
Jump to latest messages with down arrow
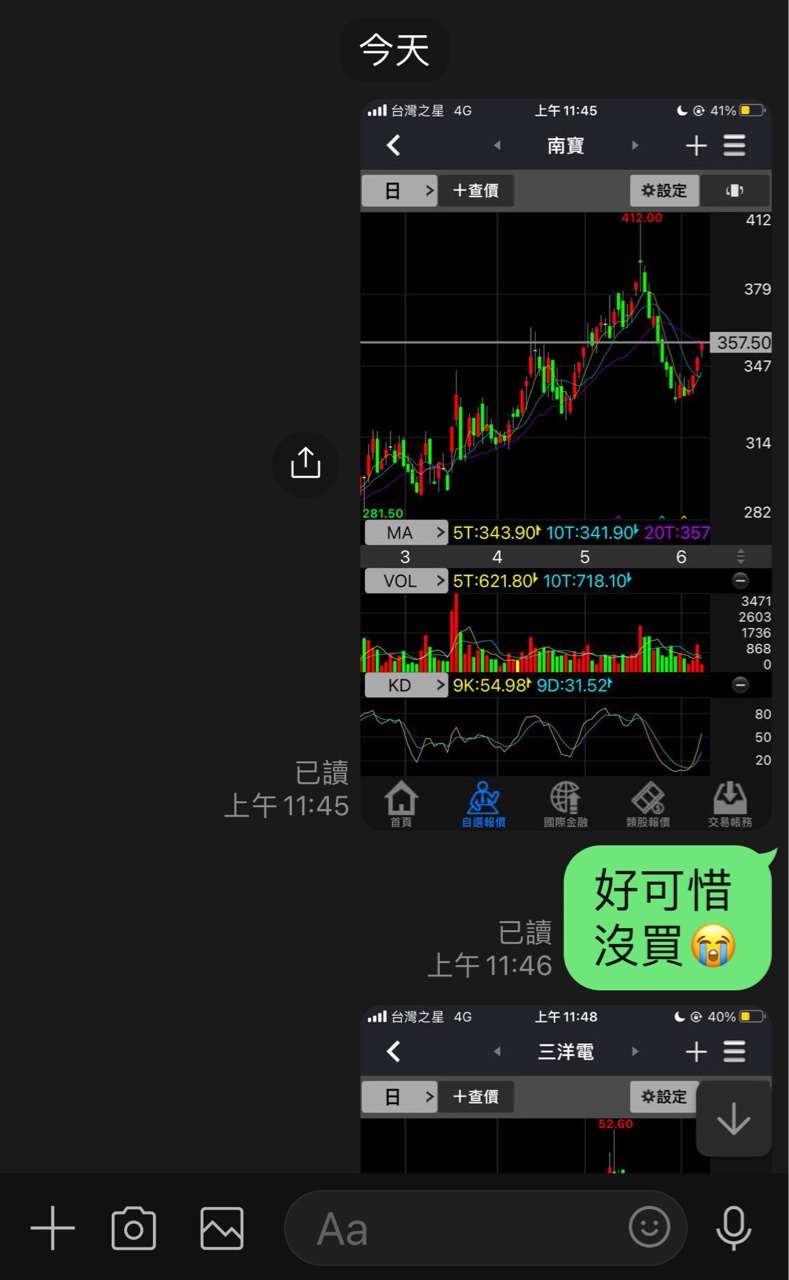point(733,1119)
